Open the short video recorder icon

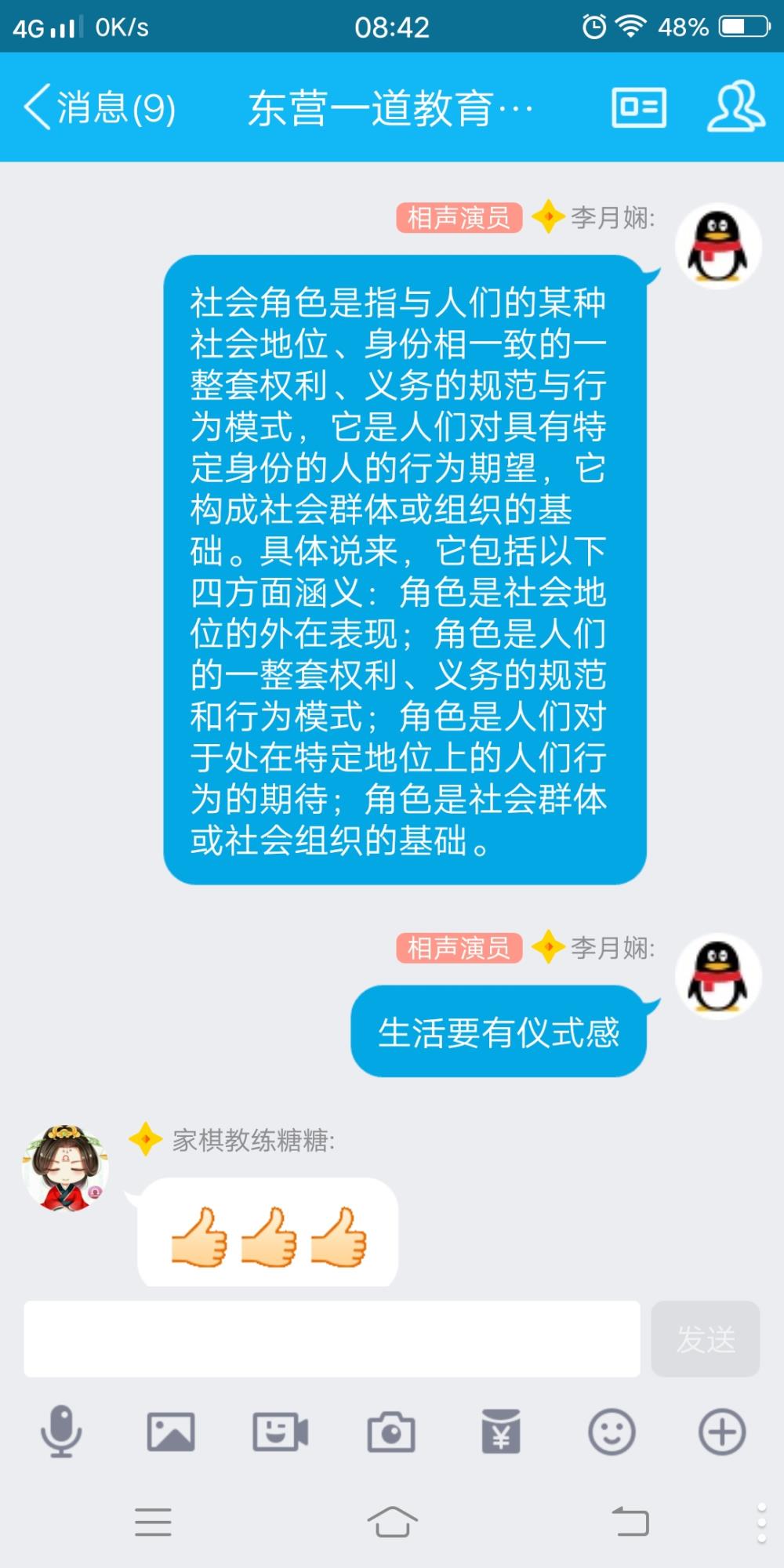click(281, 1432)
